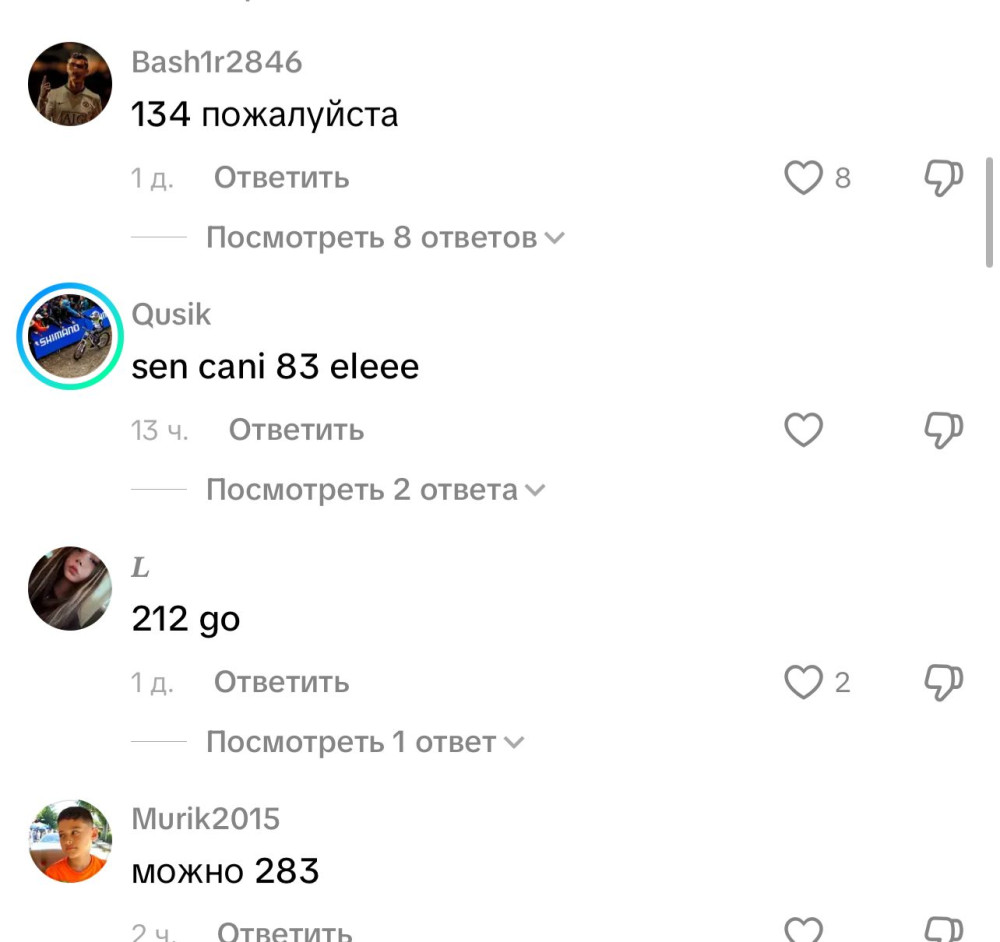Expand 8 replies under Bash1r2846's comment
1000x942 pixels.
(x=384, y=238)
